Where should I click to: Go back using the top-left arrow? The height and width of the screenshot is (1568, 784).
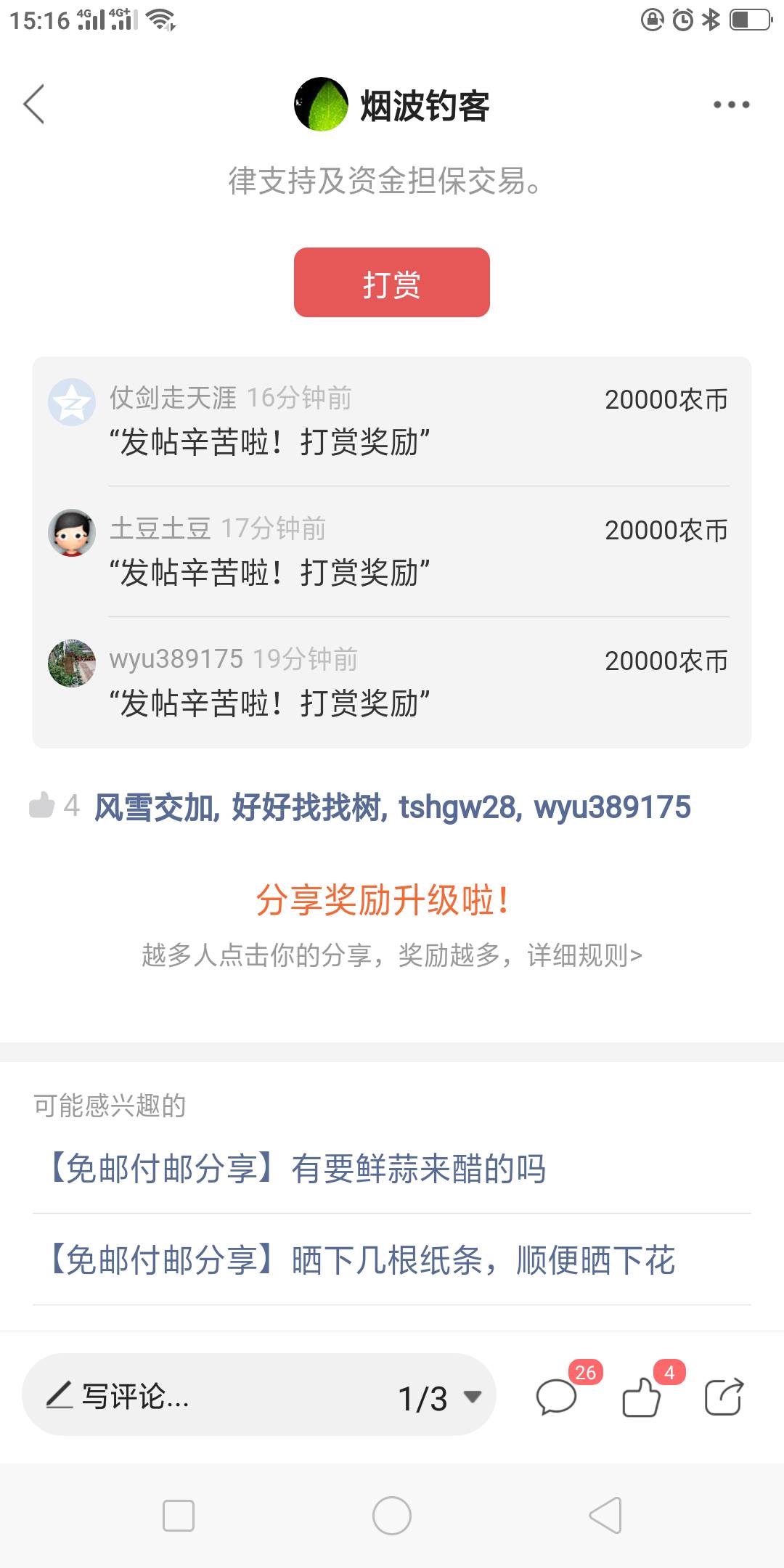(x=34, y=105)
